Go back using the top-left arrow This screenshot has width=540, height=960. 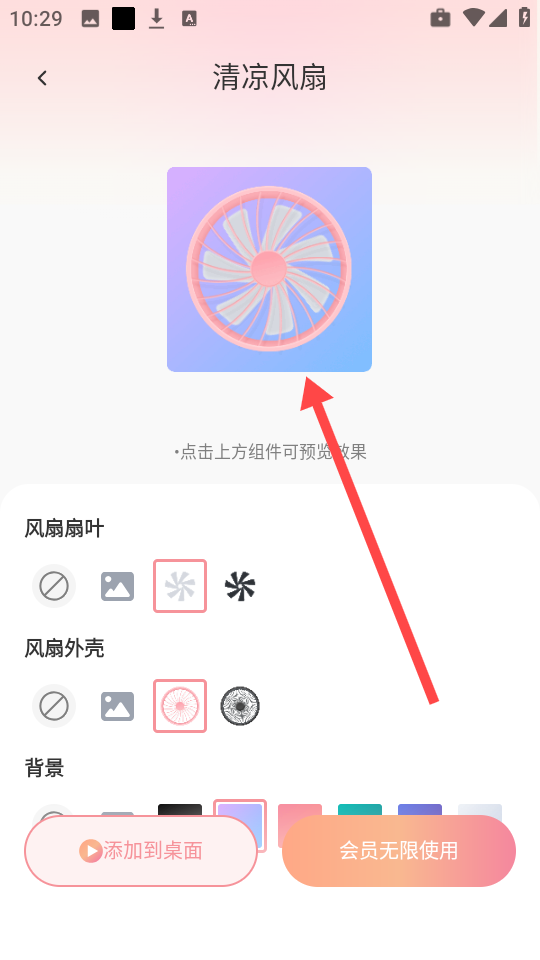coord(42,78)
